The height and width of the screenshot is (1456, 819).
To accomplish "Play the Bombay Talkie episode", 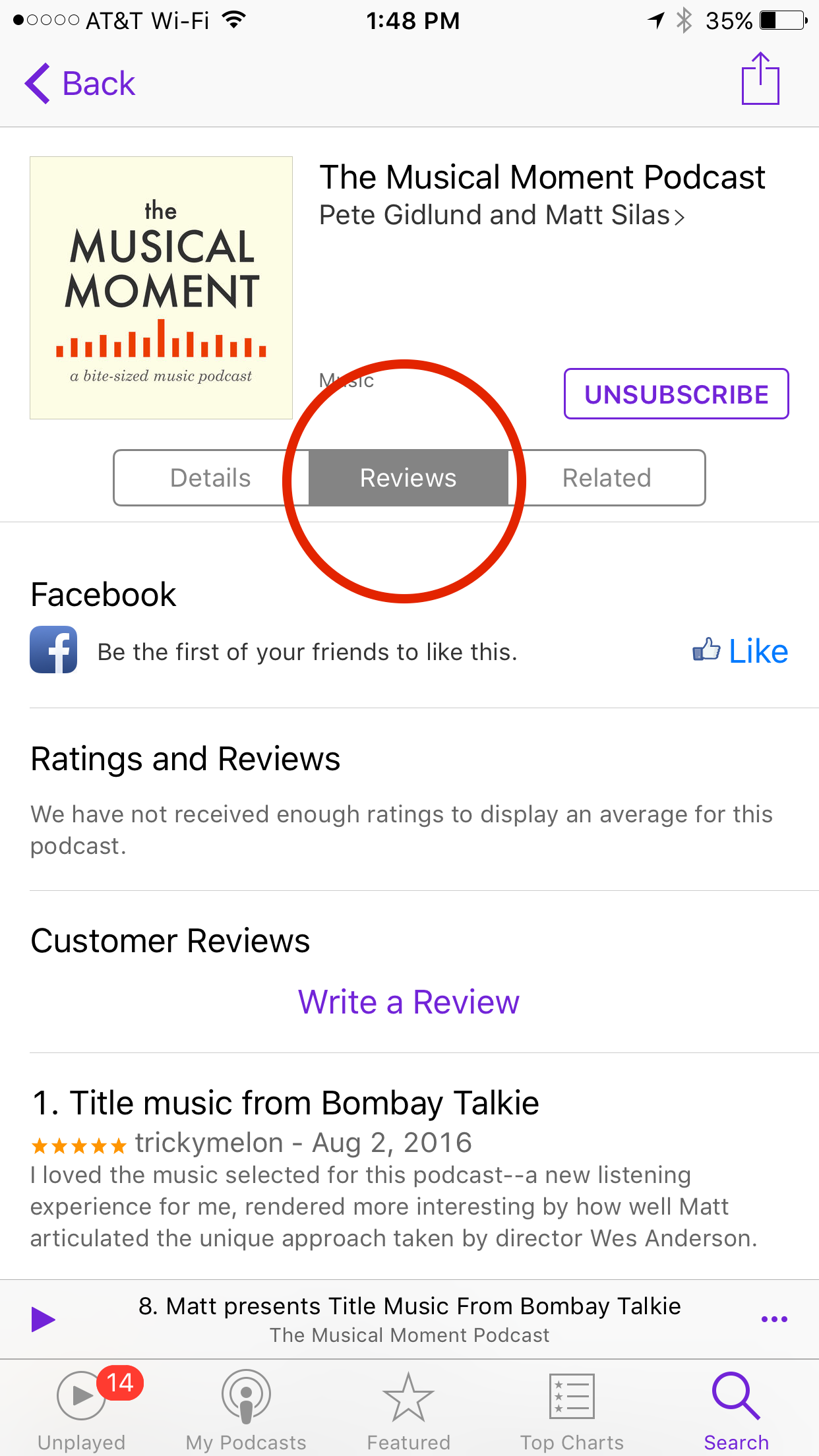I will [44, 1319].
